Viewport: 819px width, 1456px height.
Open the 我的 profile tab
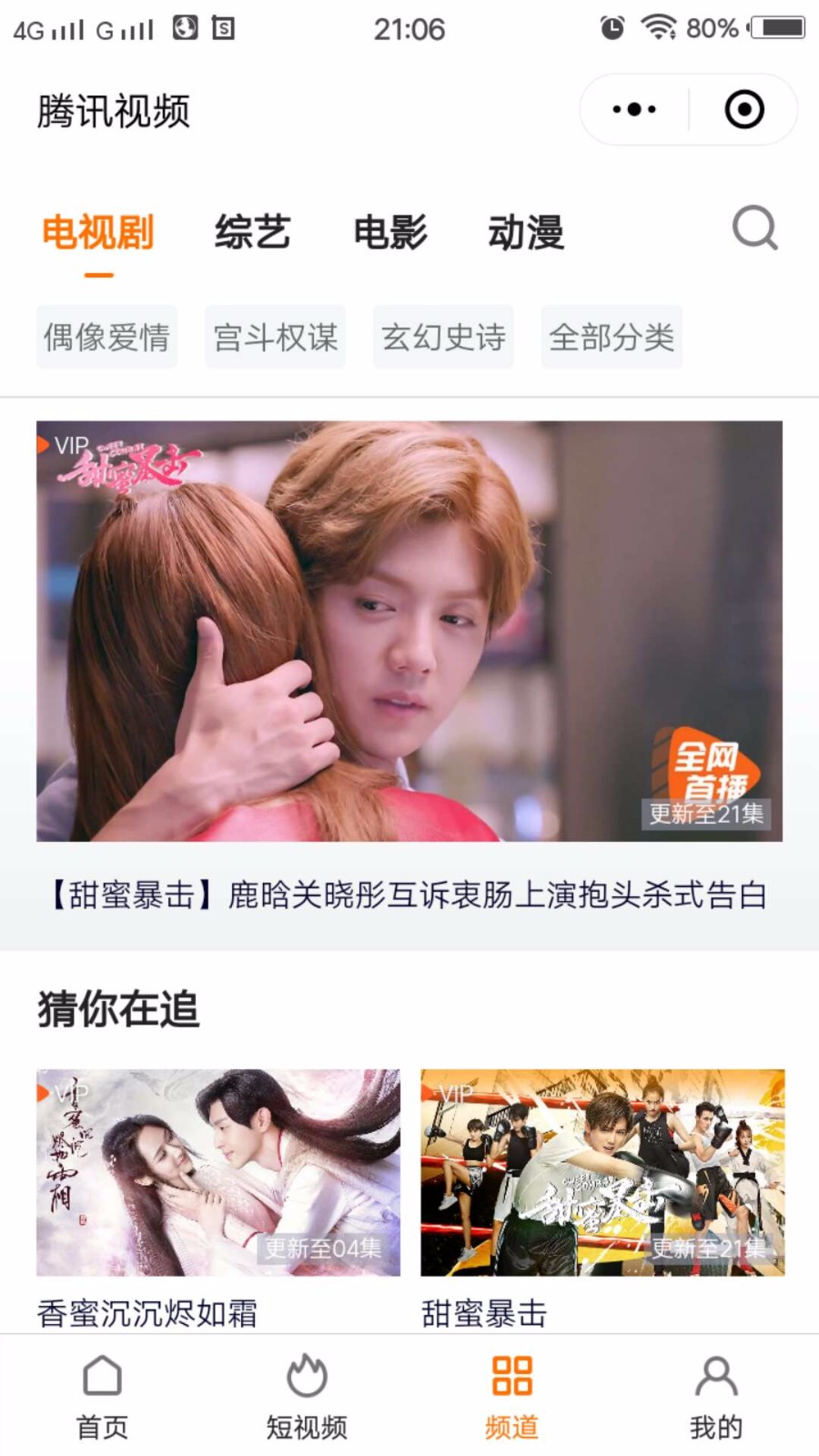pyautogui.click(x=716, y=1397)
